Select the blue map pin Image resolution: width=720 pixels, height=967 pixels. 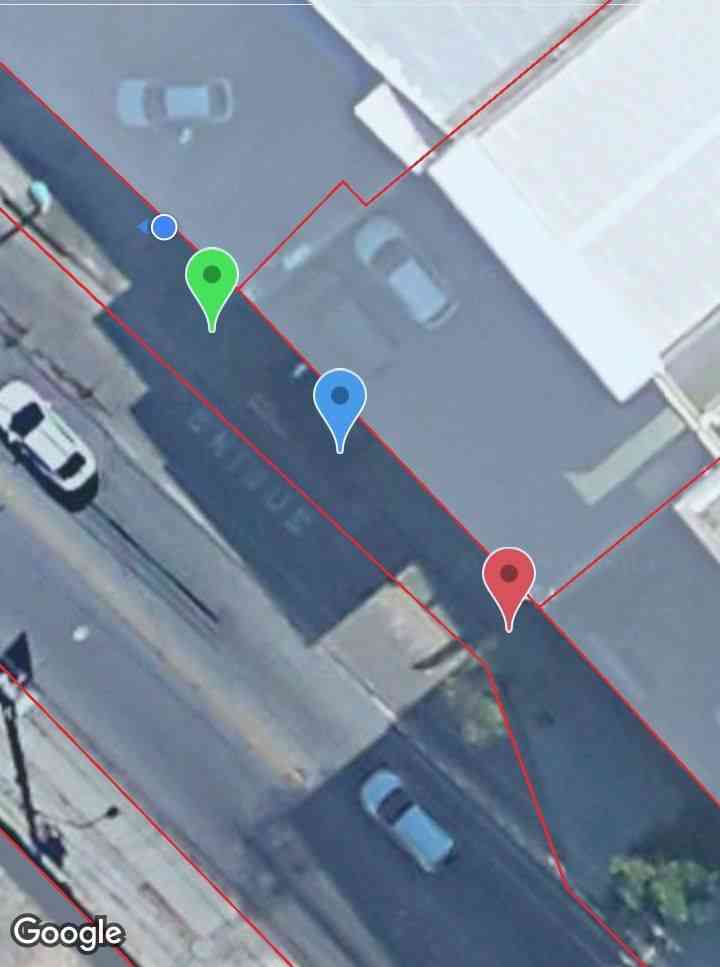340,398
